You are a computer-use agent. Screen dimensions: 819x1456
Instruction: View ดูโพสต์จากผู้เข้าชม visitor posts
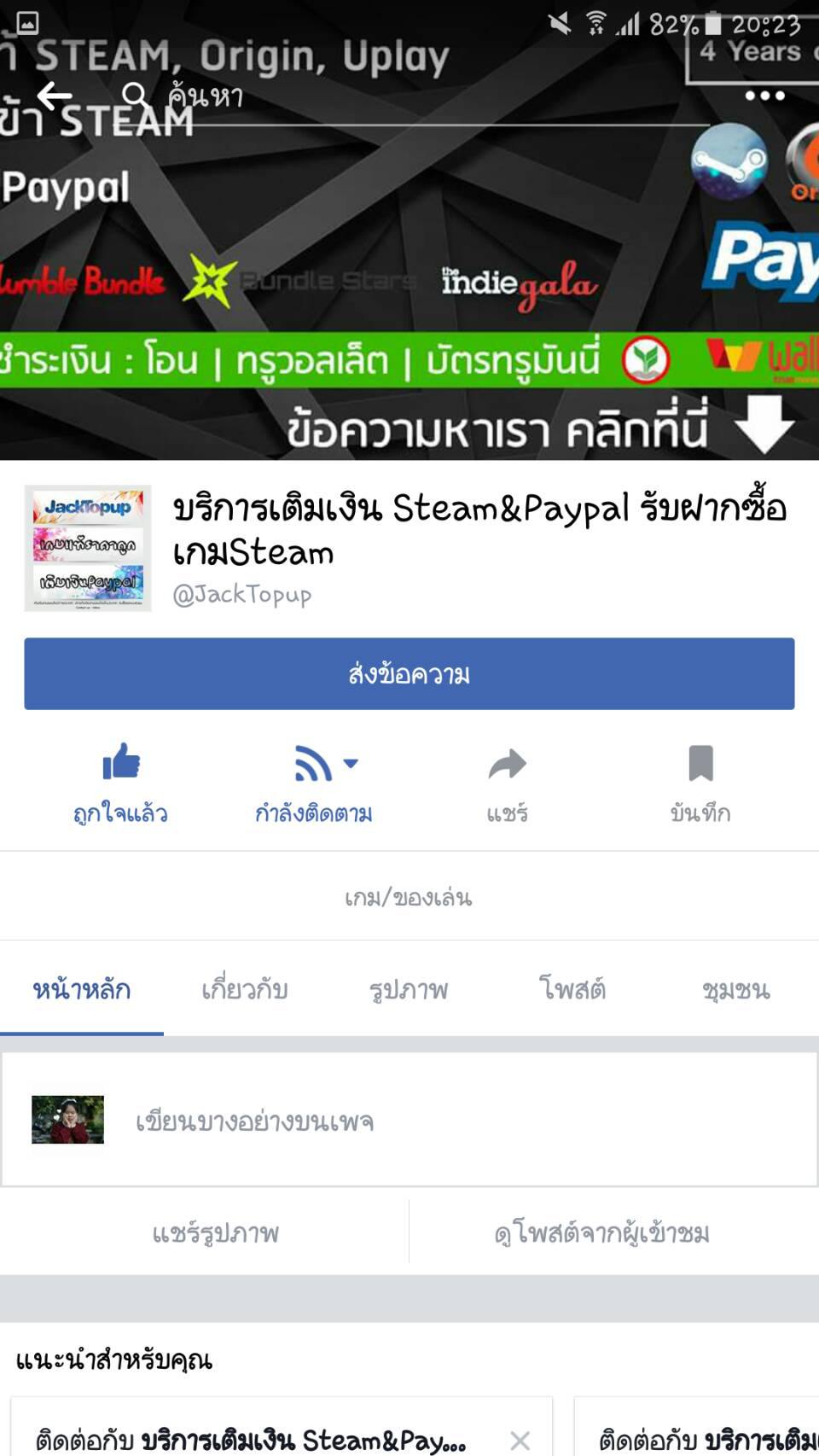point(601,1233)
